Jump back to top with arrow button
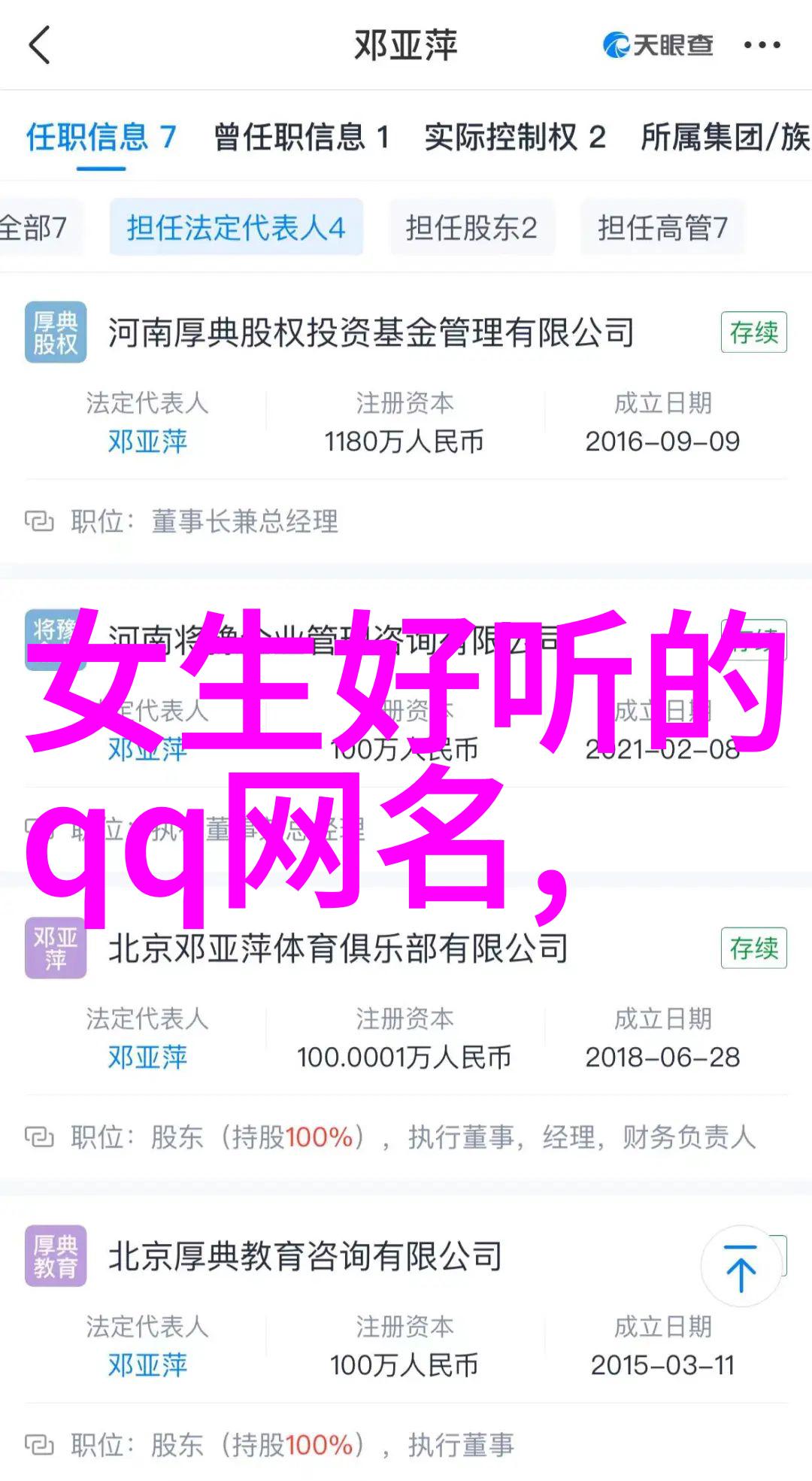Viewport: 812px width, 1481px height. [741, 1267]
